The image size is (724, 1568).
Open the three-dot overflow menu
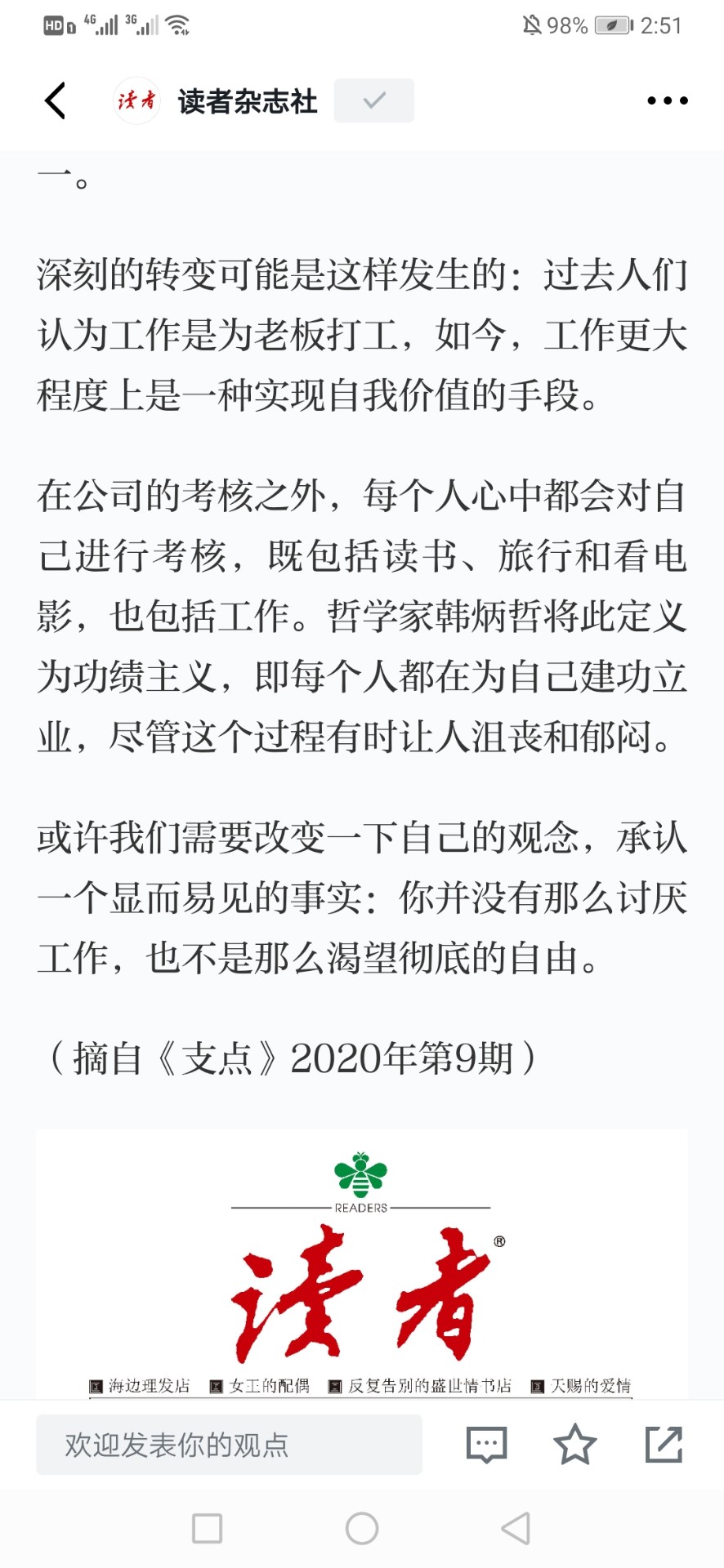tap(667, 101)
